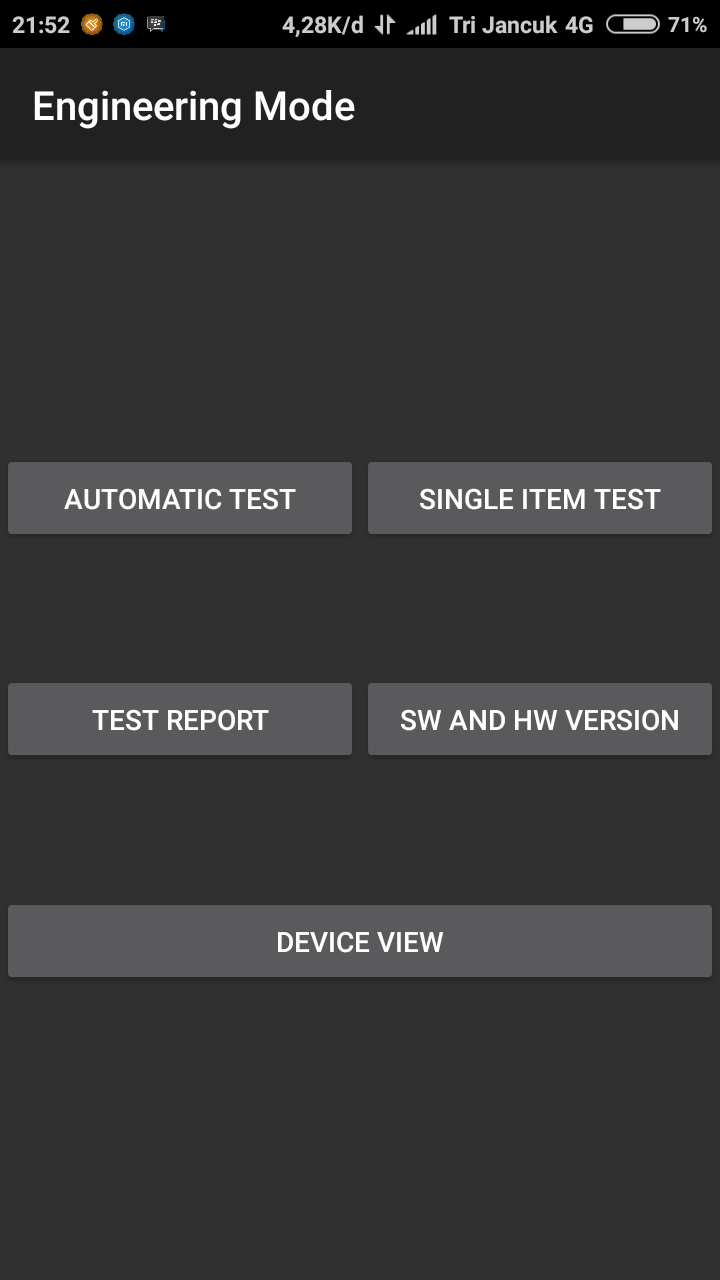Image resolution: width=720 pixels, height=1280 pixels.
Task: Open Single Item Test
Action: [540, 498]
